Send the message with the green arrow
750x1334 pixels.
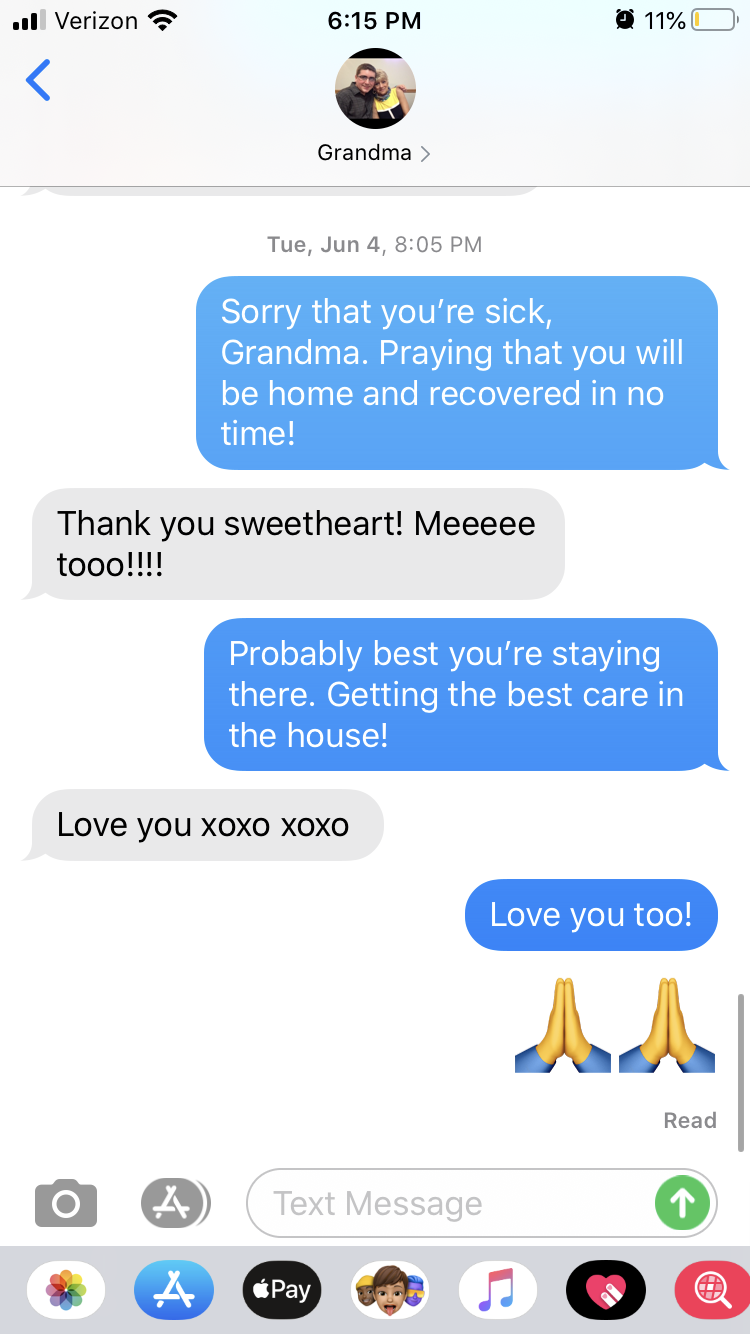tap(682, 1203)
